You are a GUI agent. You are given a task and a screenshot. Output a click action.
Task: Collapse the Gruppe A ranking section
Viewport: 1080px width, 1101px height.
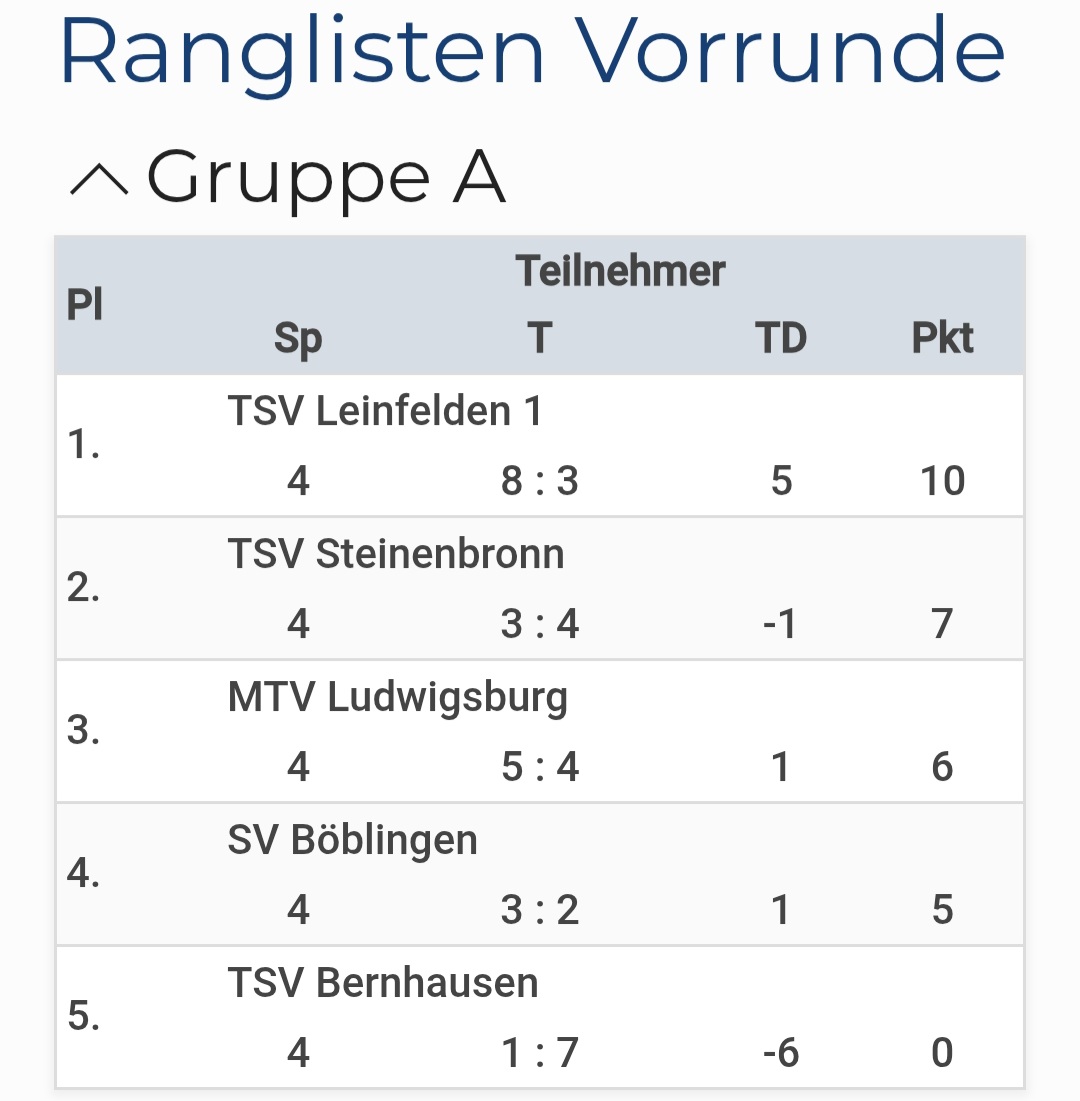click(x=100, y=180)
